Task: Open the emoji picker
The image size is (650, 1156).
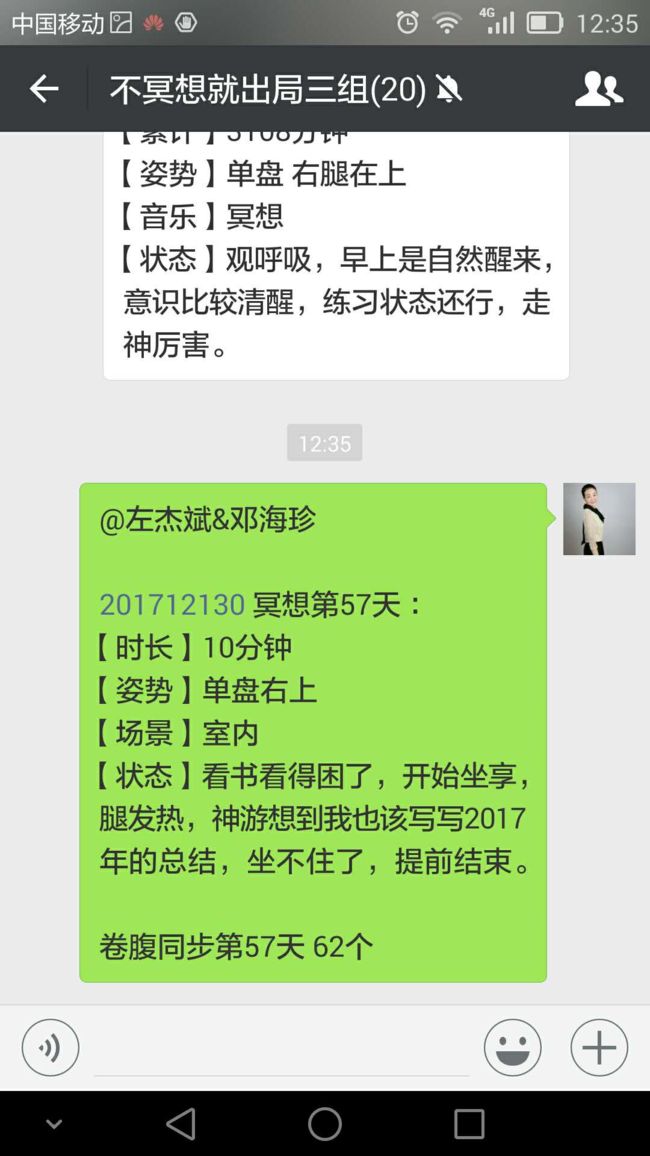Action: (512, 1047)
